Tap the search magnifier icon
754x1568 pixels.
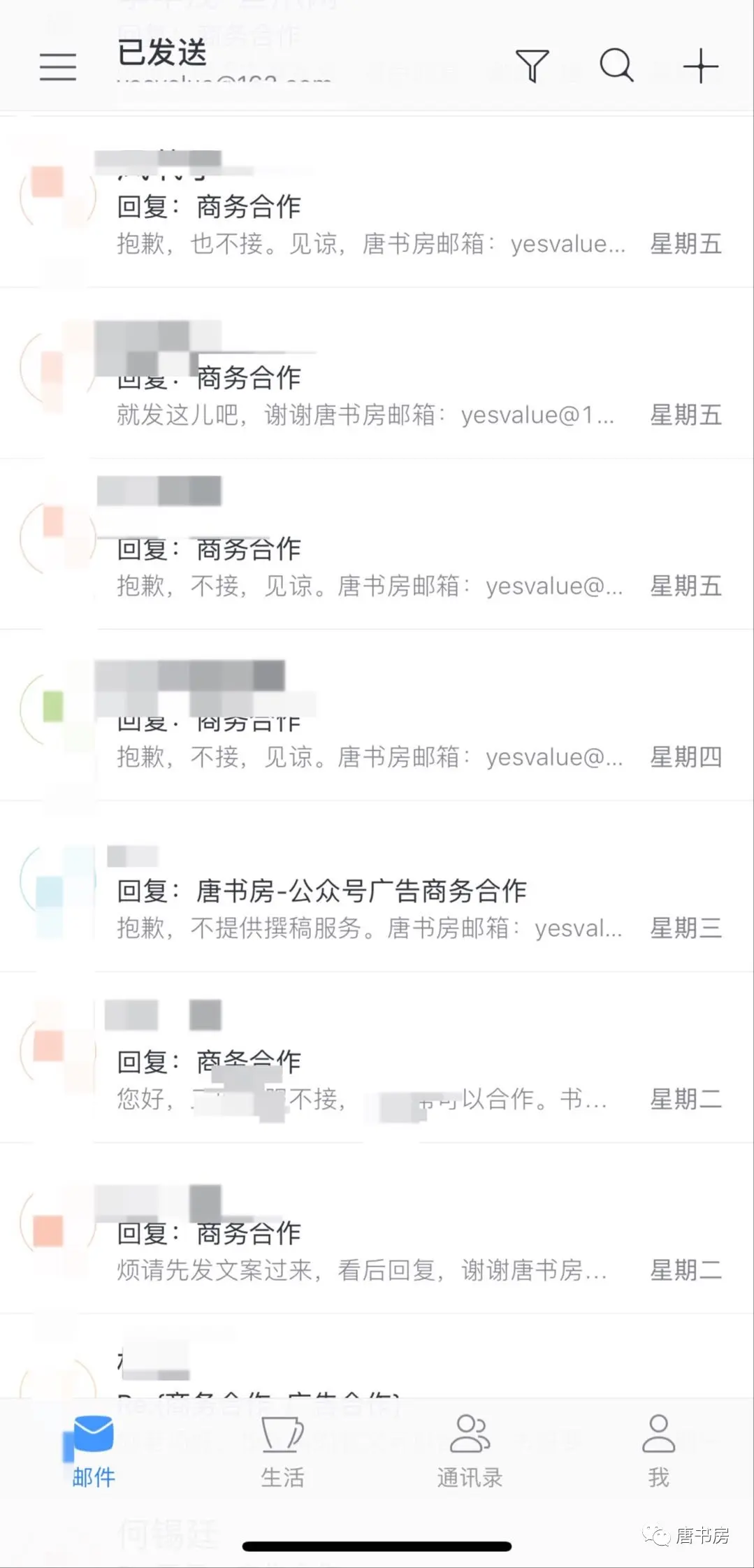616,66
